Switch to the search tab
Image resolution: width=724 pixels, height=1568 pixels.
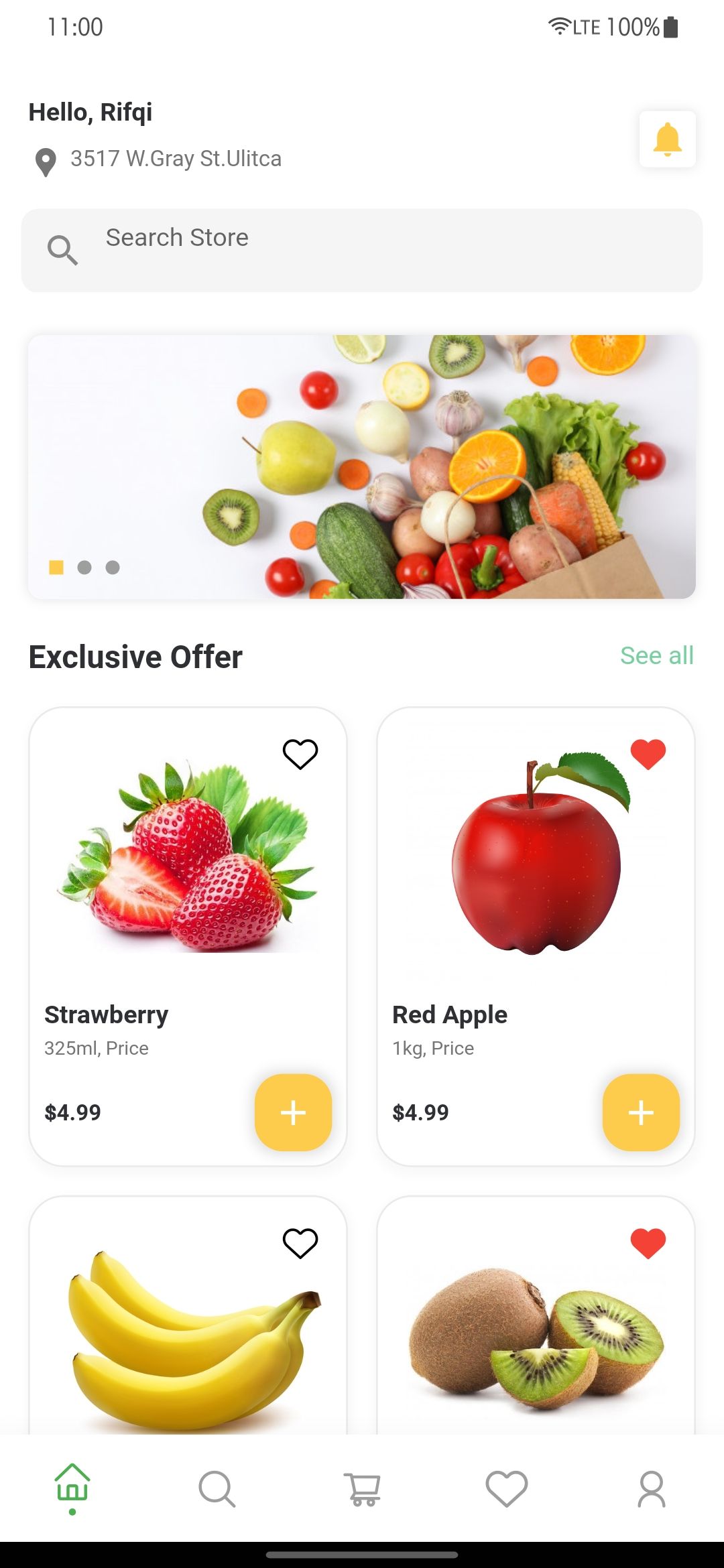[217, 1489]
